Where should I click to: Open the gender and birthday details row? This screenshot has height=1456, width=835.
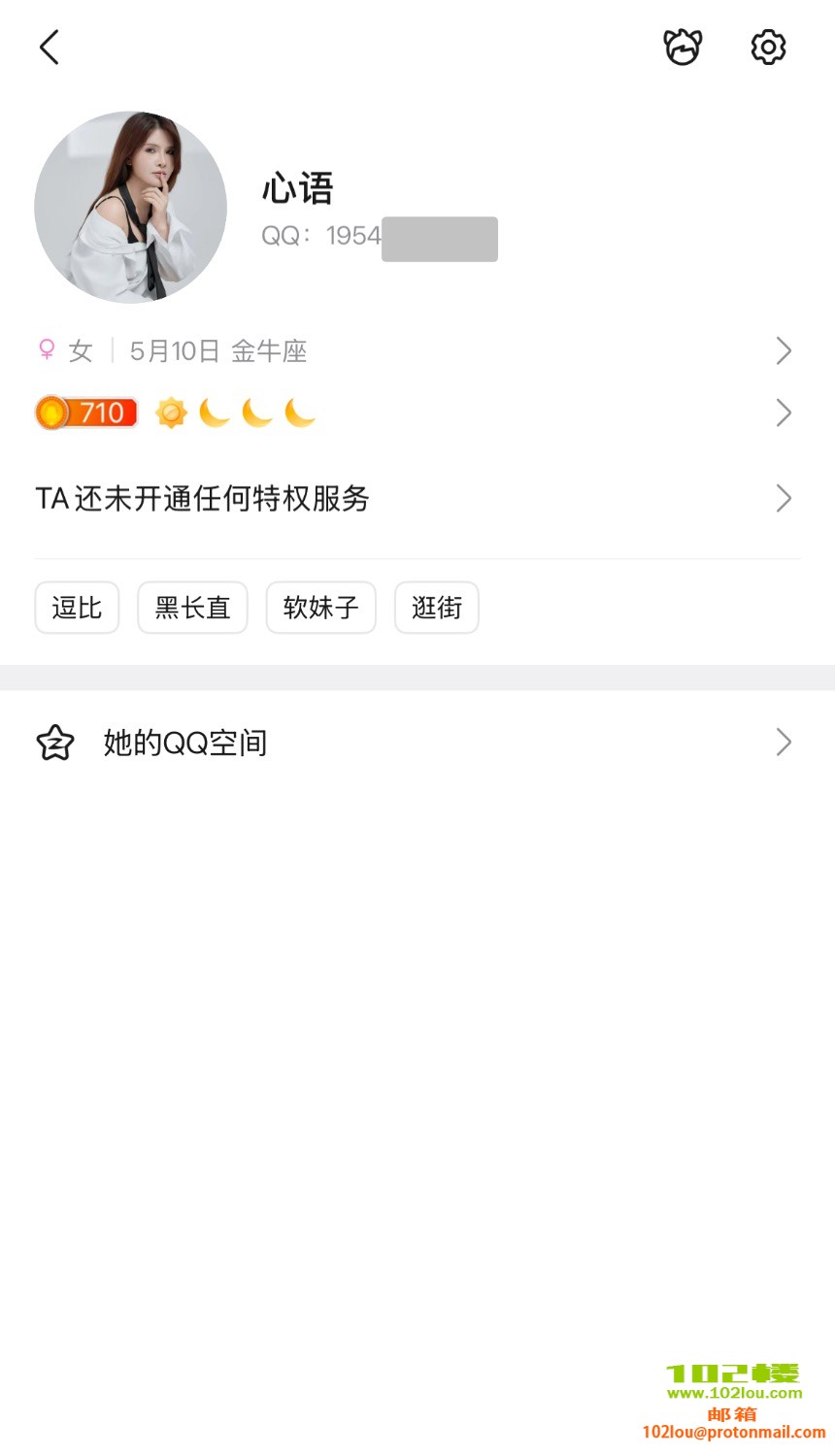416,350
